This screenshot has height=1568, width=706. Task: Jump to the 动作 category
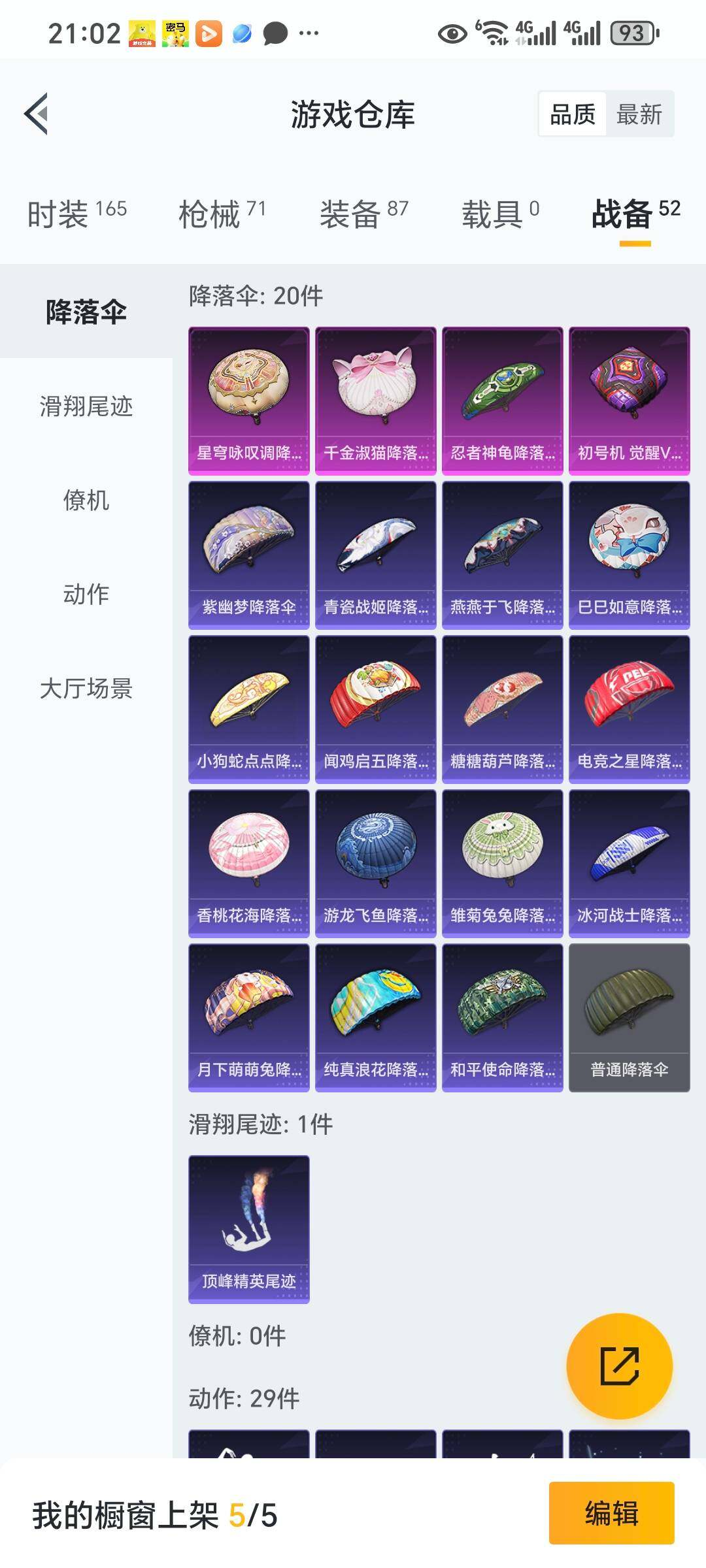(86, 595)
